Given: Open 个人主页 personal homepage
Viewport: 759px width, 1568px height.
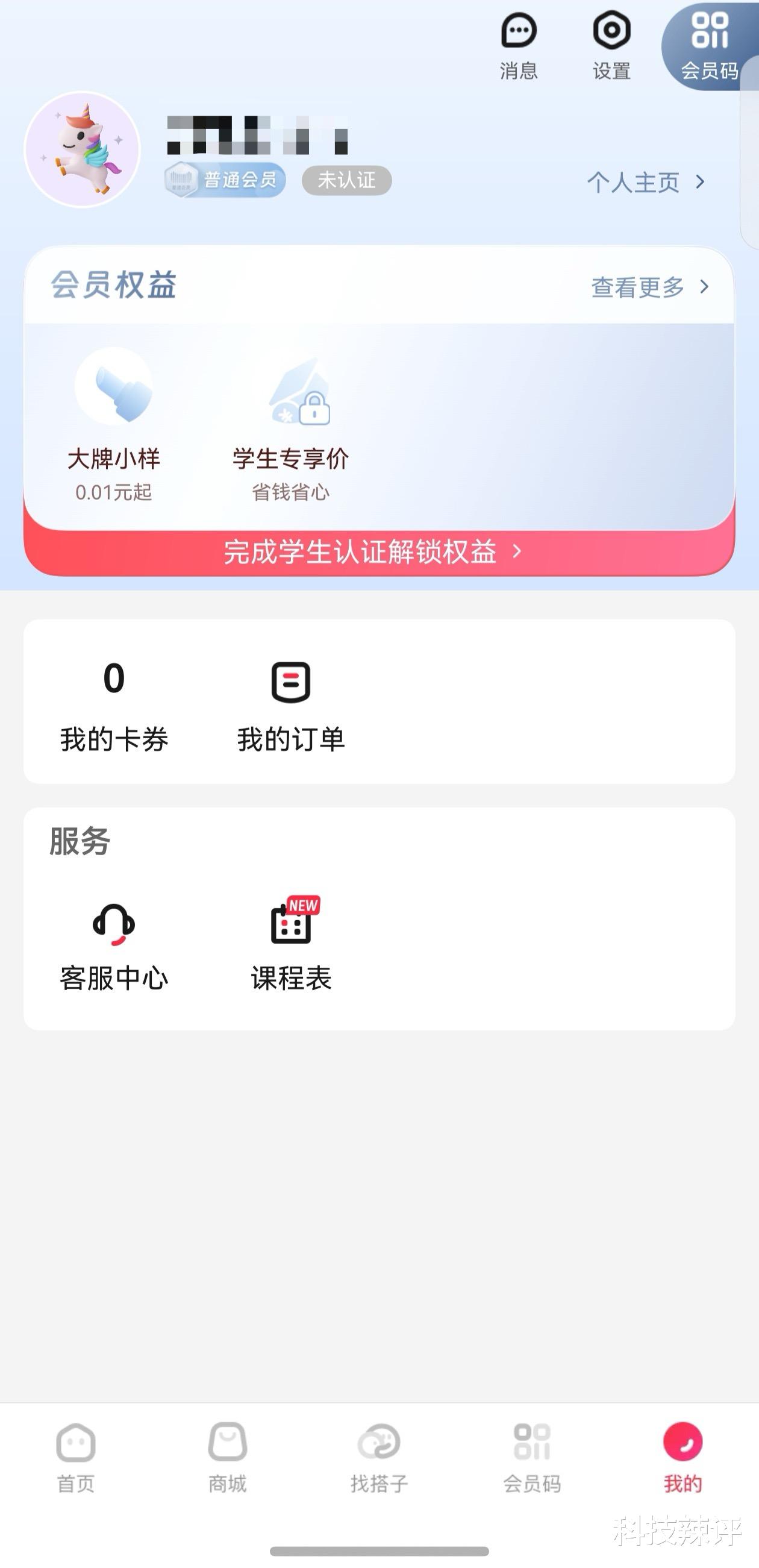Looking at the screenshot, I should [x=646, y=182].
